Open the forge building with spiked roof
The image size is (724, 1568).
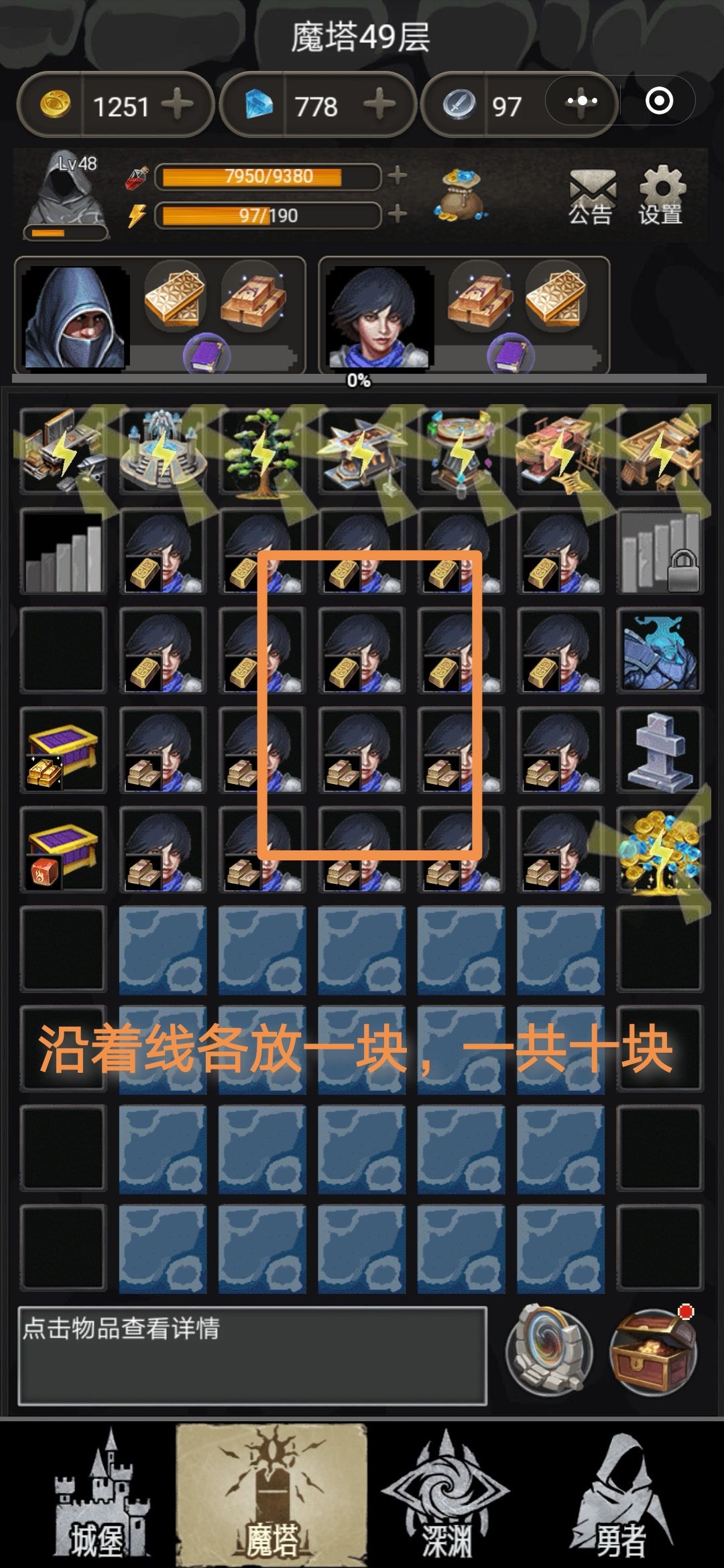point(362,449)
